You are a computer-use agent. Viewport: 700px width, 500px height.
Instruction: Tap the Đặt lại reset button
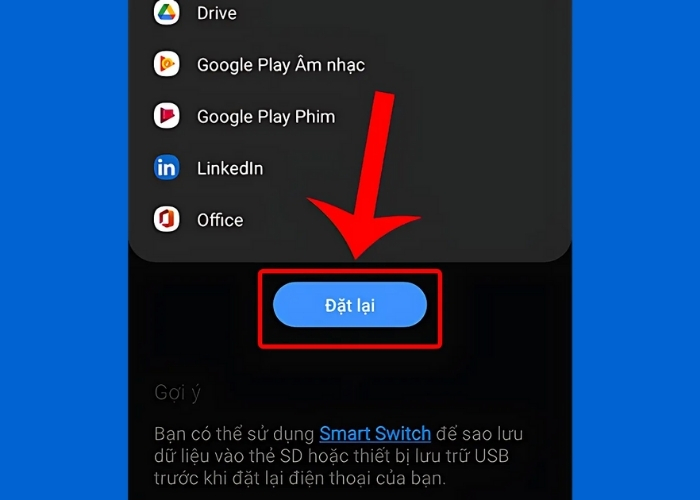[x=350, y=306]
